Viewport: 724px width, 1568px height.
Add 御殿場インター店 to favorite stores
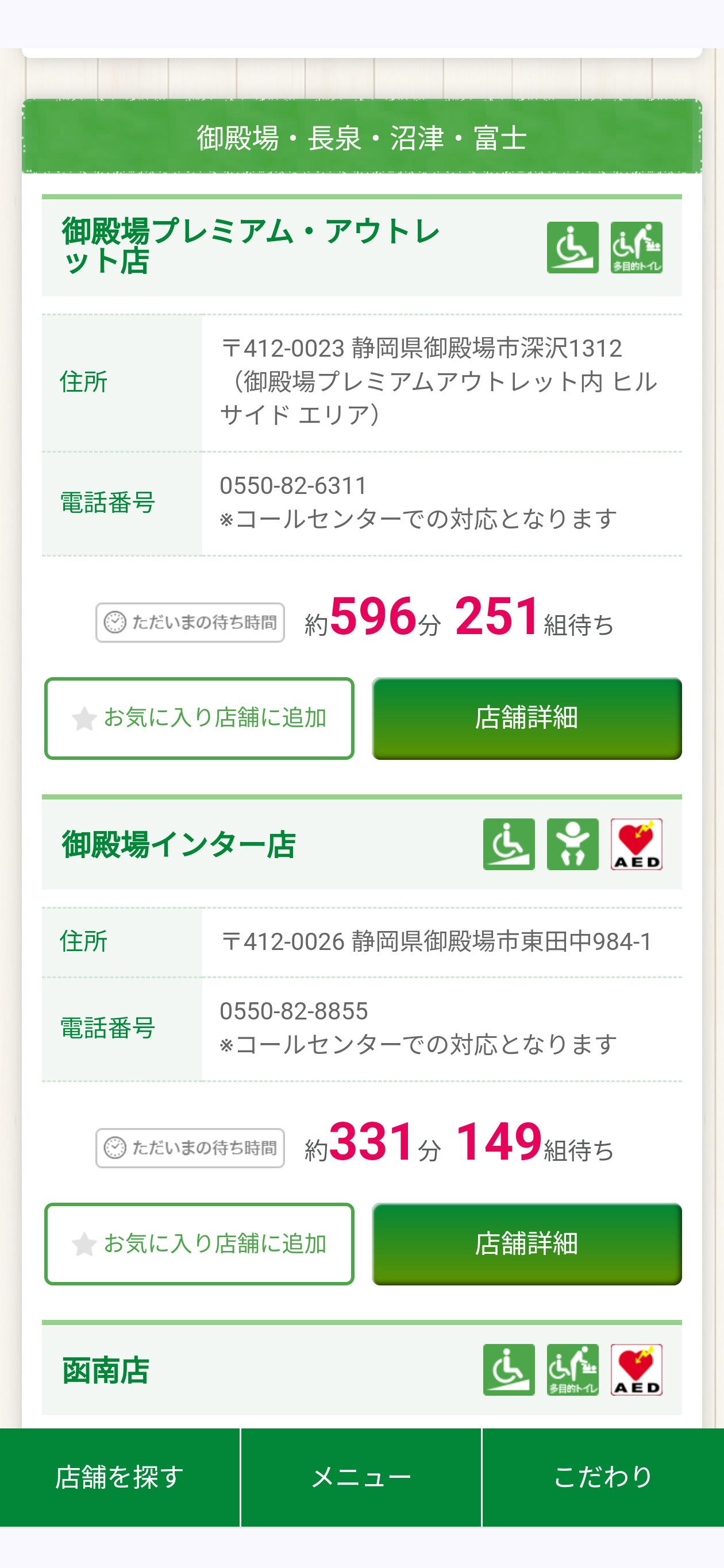(199, 1243)
